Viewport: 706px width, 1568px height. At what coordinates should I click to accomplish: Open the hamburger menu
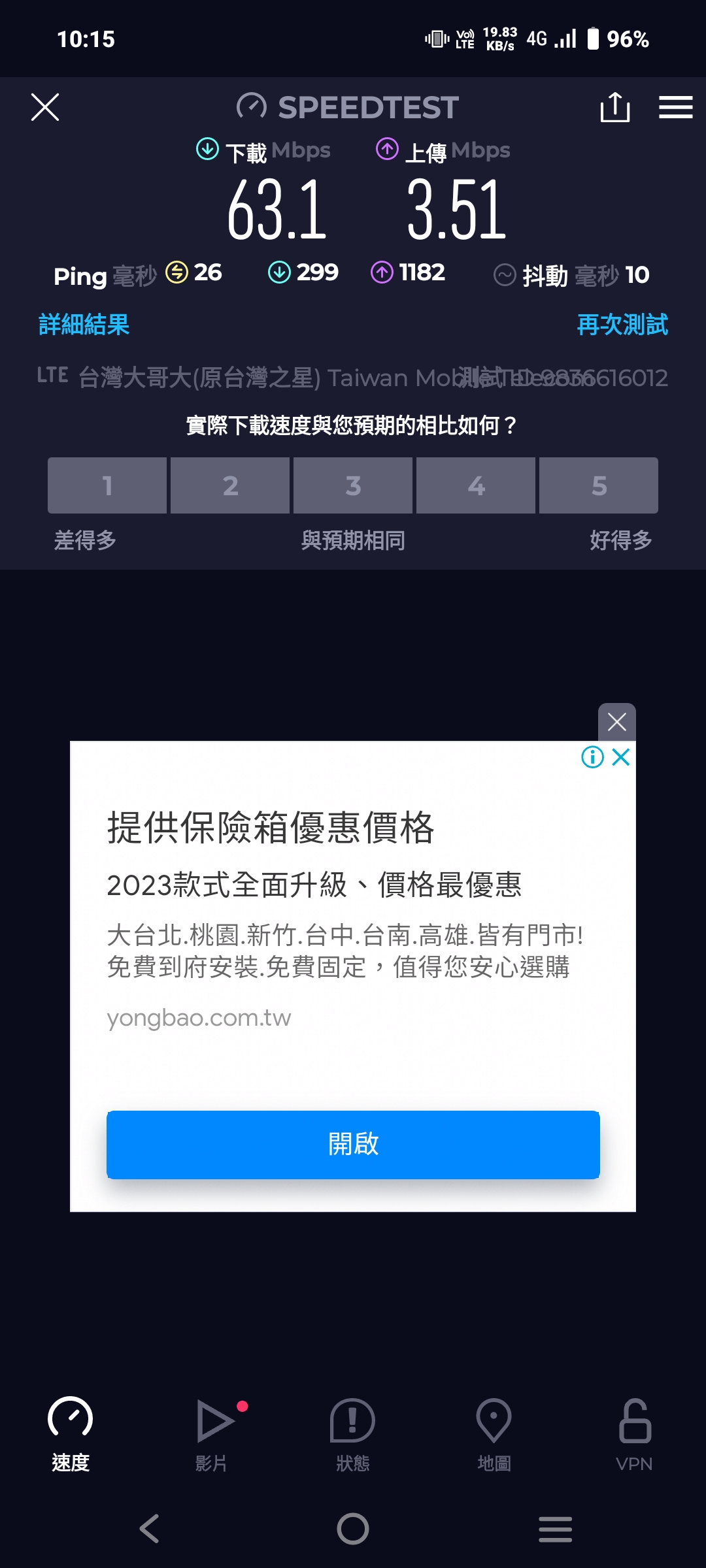point(675,107)
